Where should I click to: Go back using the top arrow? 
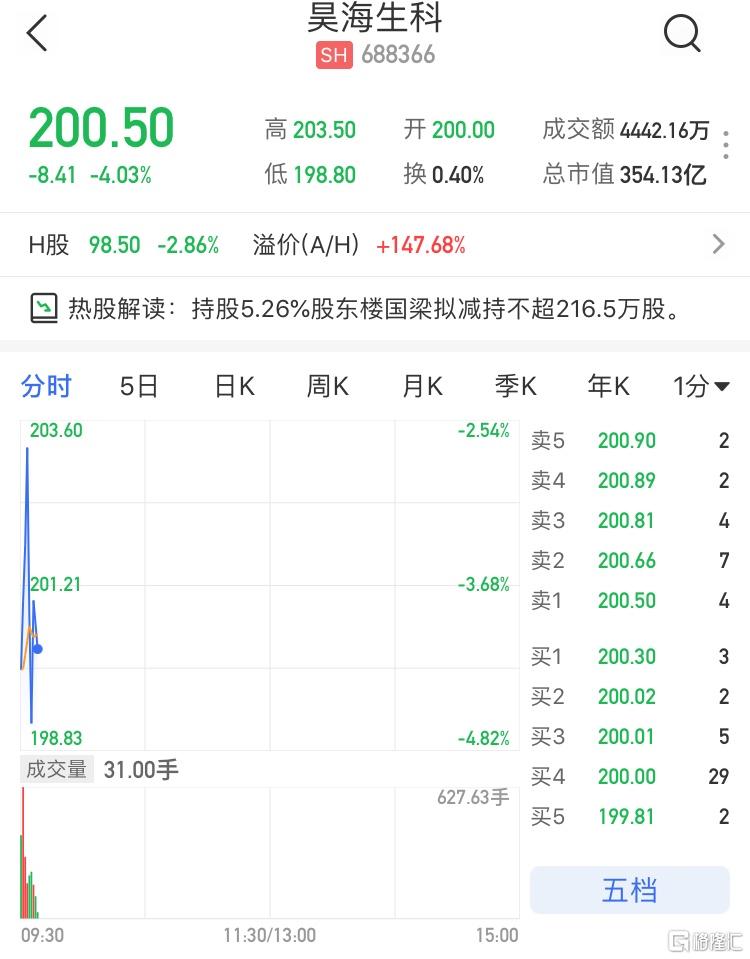tap(37, 34)
